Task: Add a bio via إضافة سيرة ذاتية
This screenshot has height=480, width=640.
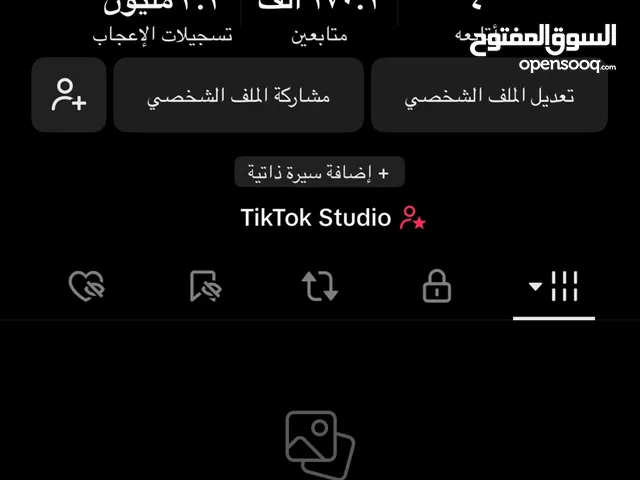Action: [320, 173]
